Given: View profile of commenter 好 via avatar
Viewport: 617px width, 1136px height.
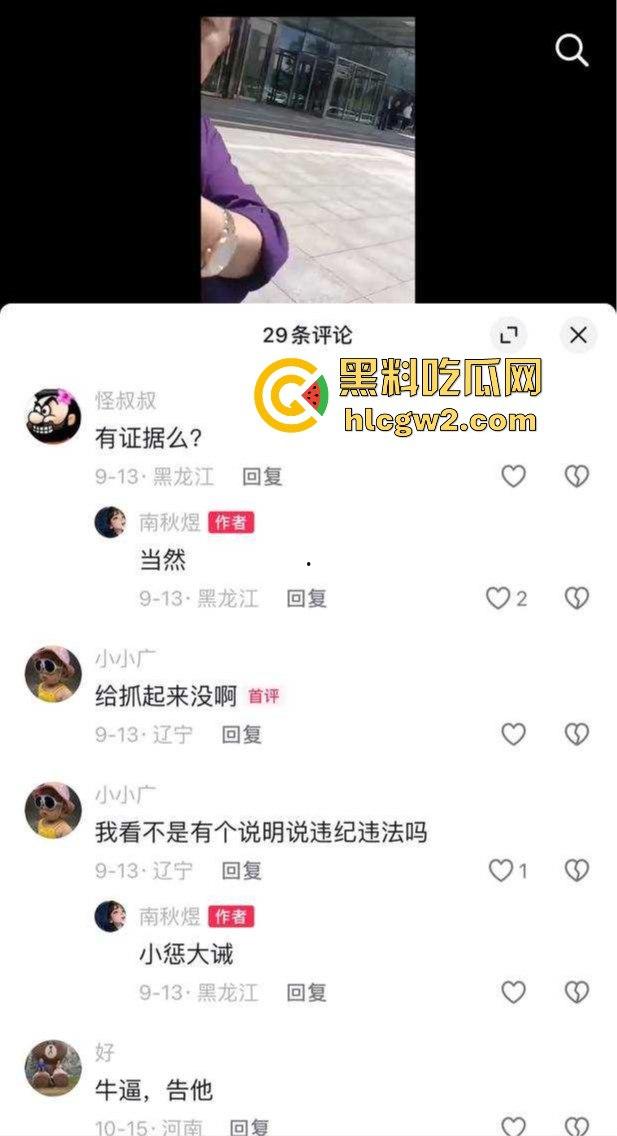Looking at the screenshot, I should [x=52, y=1067].
